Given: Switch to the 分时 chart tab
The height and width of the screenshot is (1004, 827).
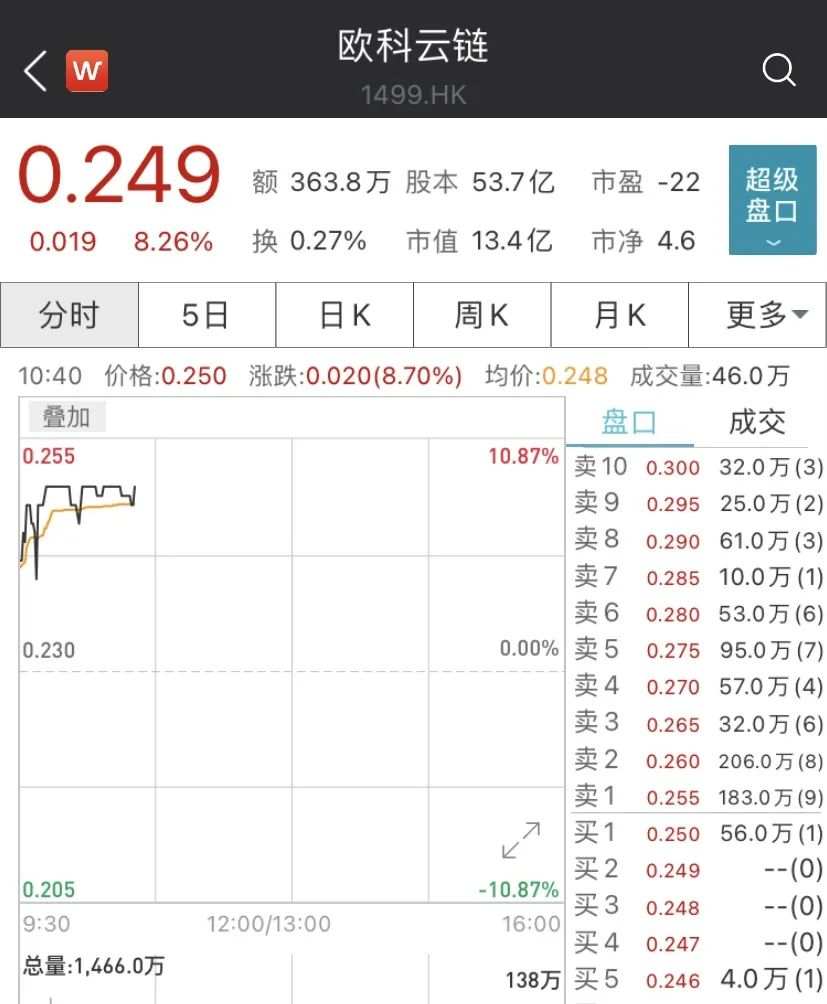Looking at the screenshot, I should click(x=69, y=314).
